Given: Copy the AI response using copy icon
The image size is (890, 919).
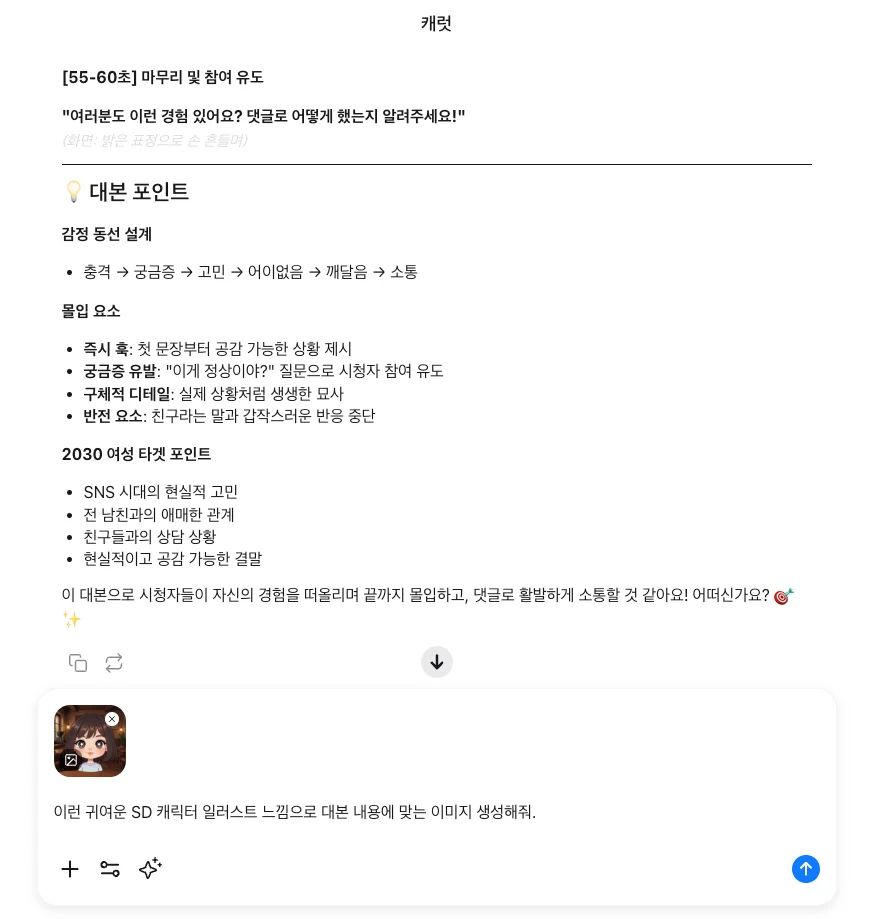Looking at the screenshot, I should pyautogui.click(x=78, y=662).
